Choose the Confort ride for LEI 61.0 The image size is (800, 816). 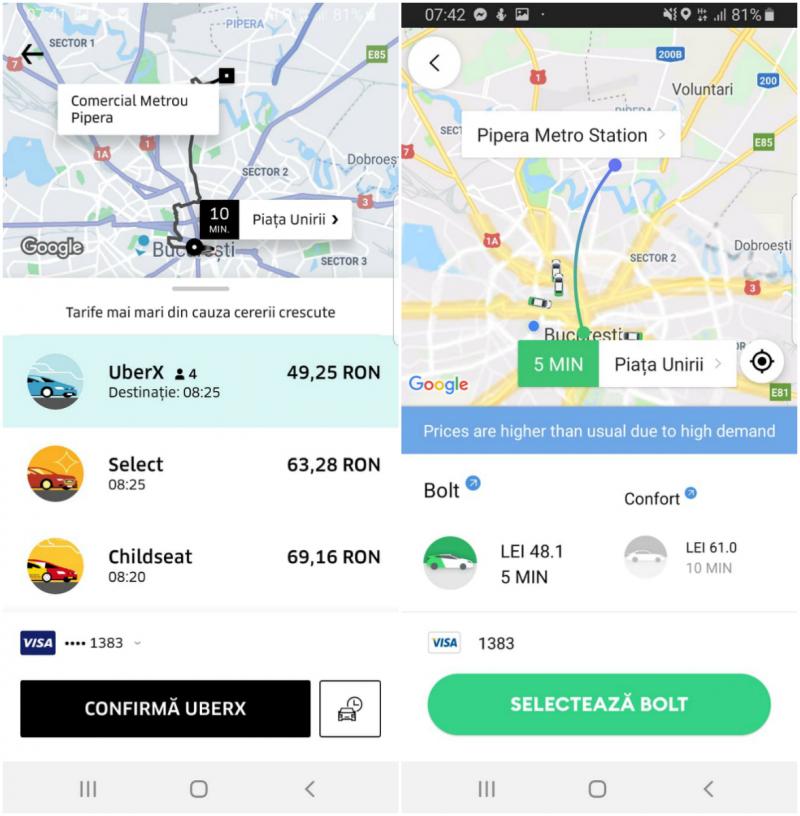click(x=680, y=557)
